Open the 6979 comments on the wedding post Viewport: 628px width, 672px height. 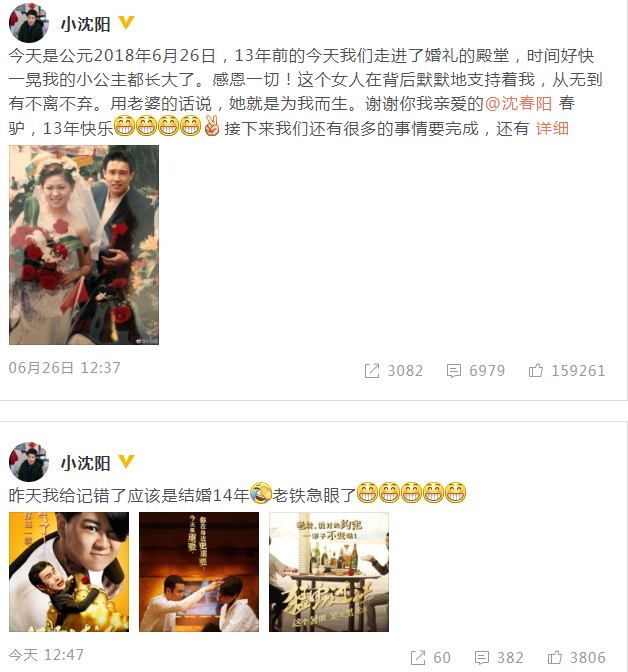click(475, 370)
